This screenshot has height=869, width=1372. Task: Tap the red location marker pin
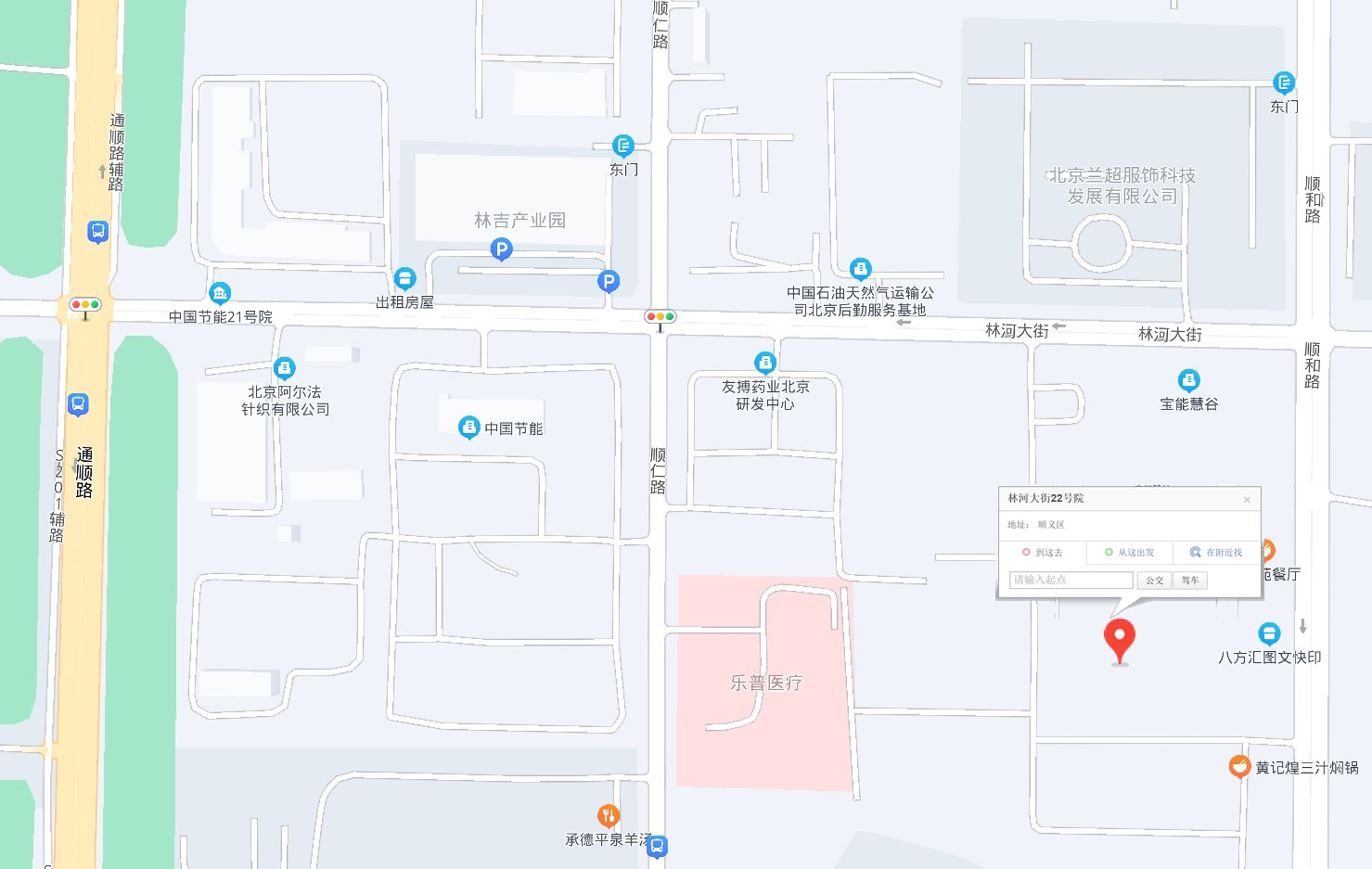pyautogui.click(x=1120, y=639)
